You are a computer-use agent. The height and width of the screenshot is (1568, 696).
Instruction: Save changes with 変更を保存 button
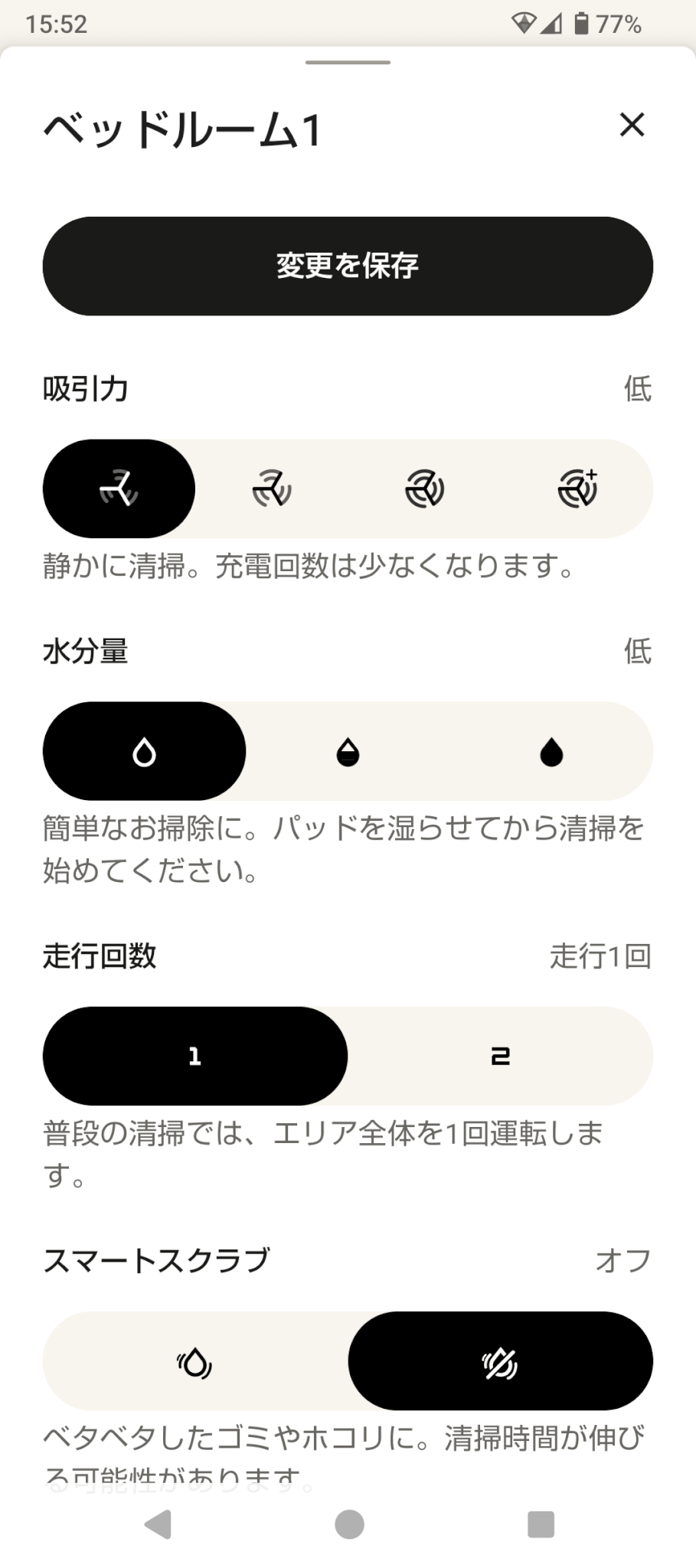pyautogui.click(x=348, y=266)
